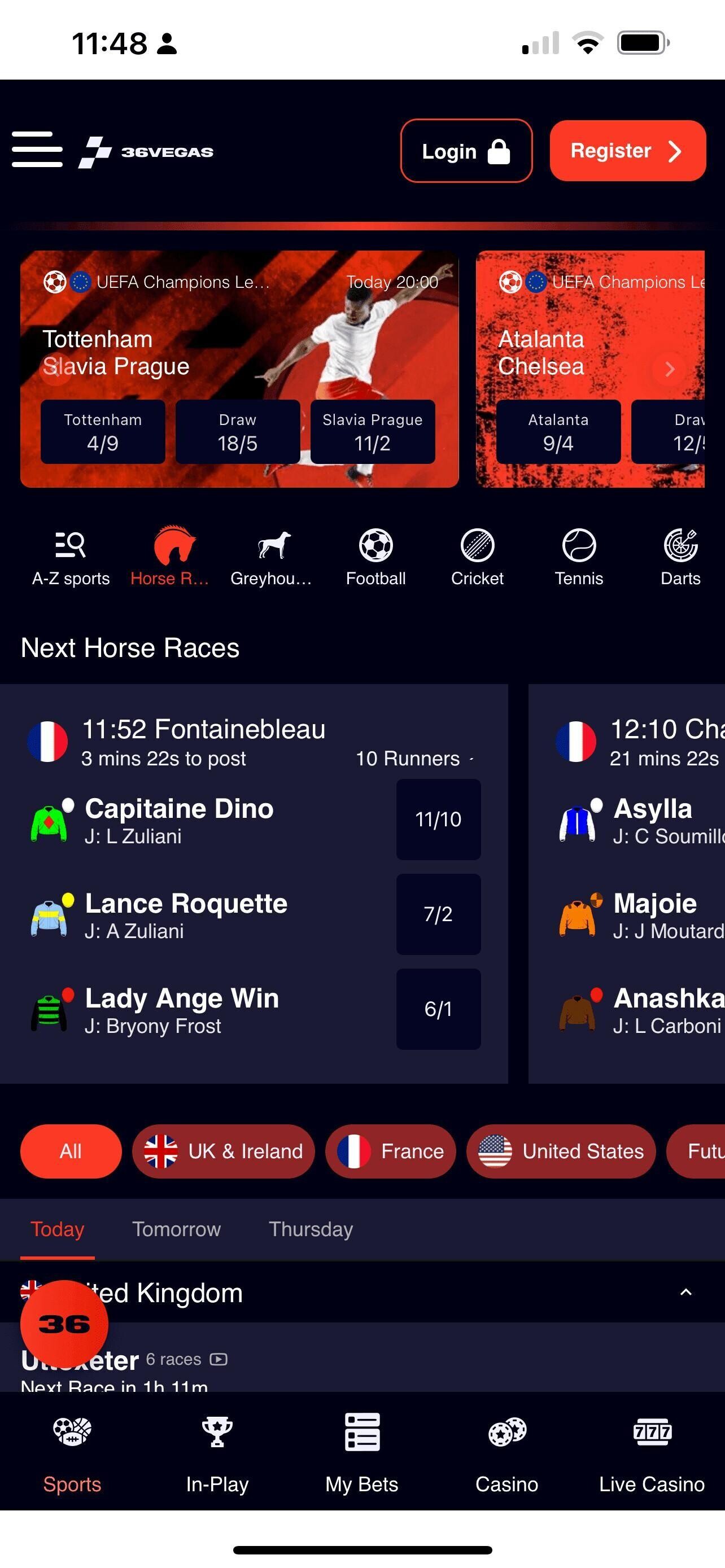Switch to Tomorrow tab
This screenshot has width=725, height=1568.
[x=177, y=1229]
